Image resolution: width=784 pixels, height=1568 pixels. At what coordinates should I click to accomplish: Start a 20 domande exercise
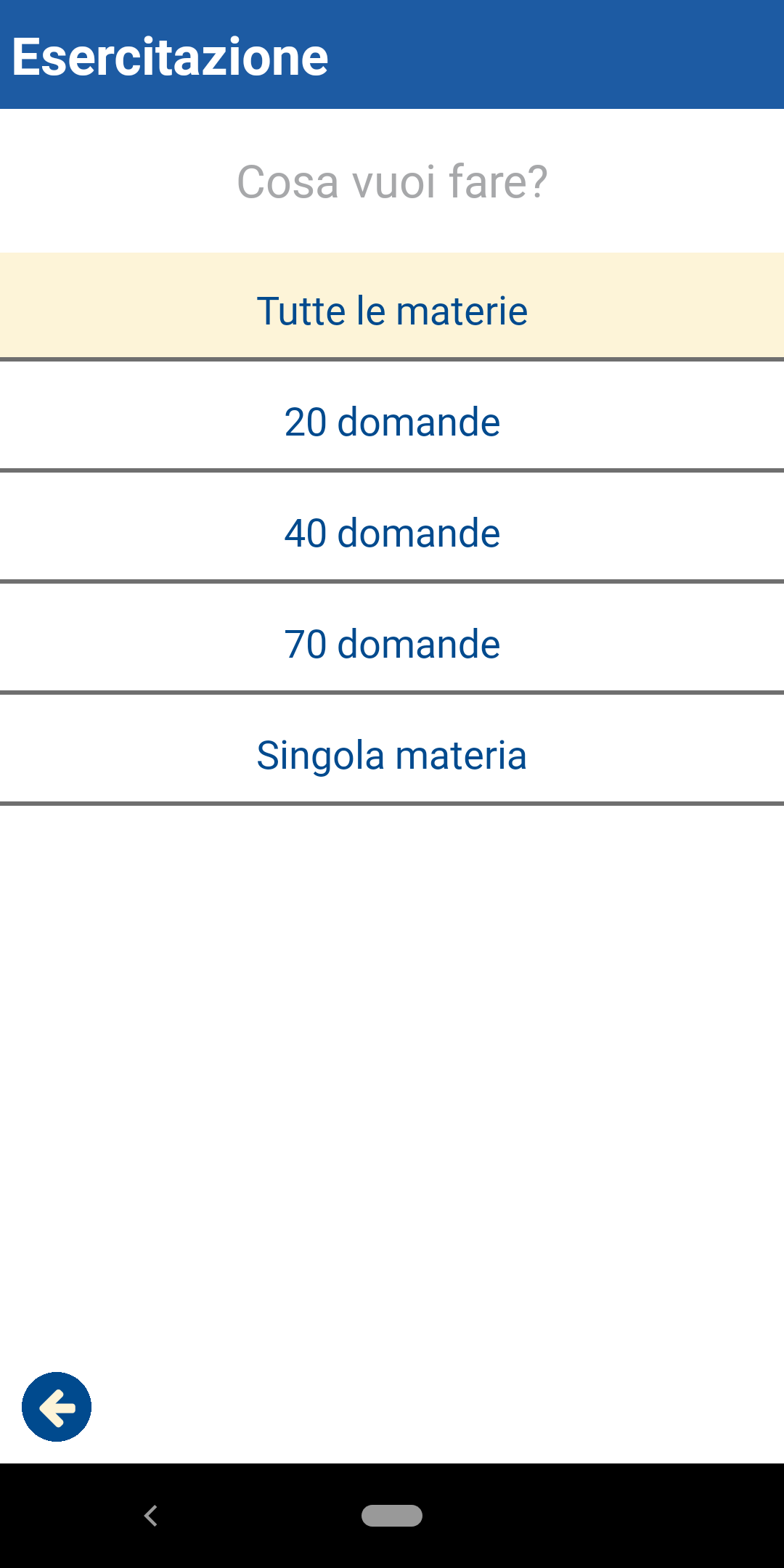coord(392,417)
